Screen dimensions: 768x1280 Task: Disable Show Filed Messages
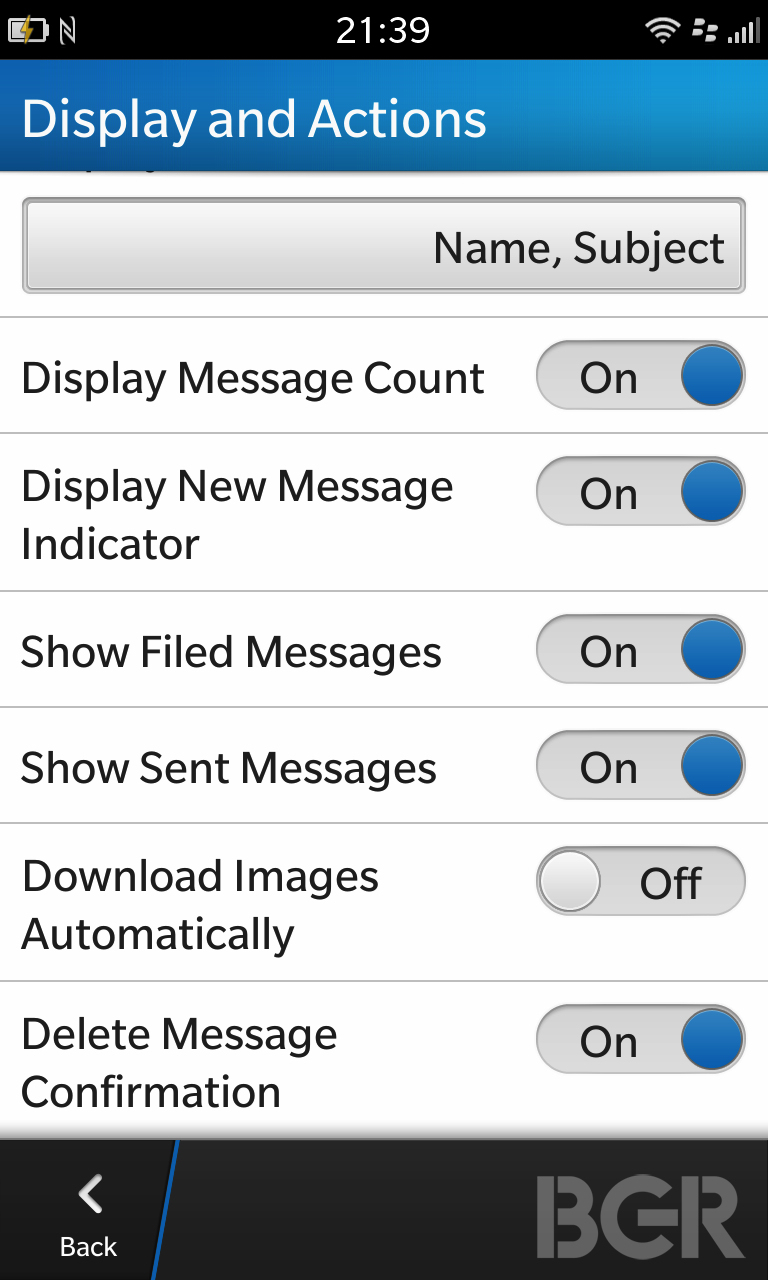coord(641,650)
